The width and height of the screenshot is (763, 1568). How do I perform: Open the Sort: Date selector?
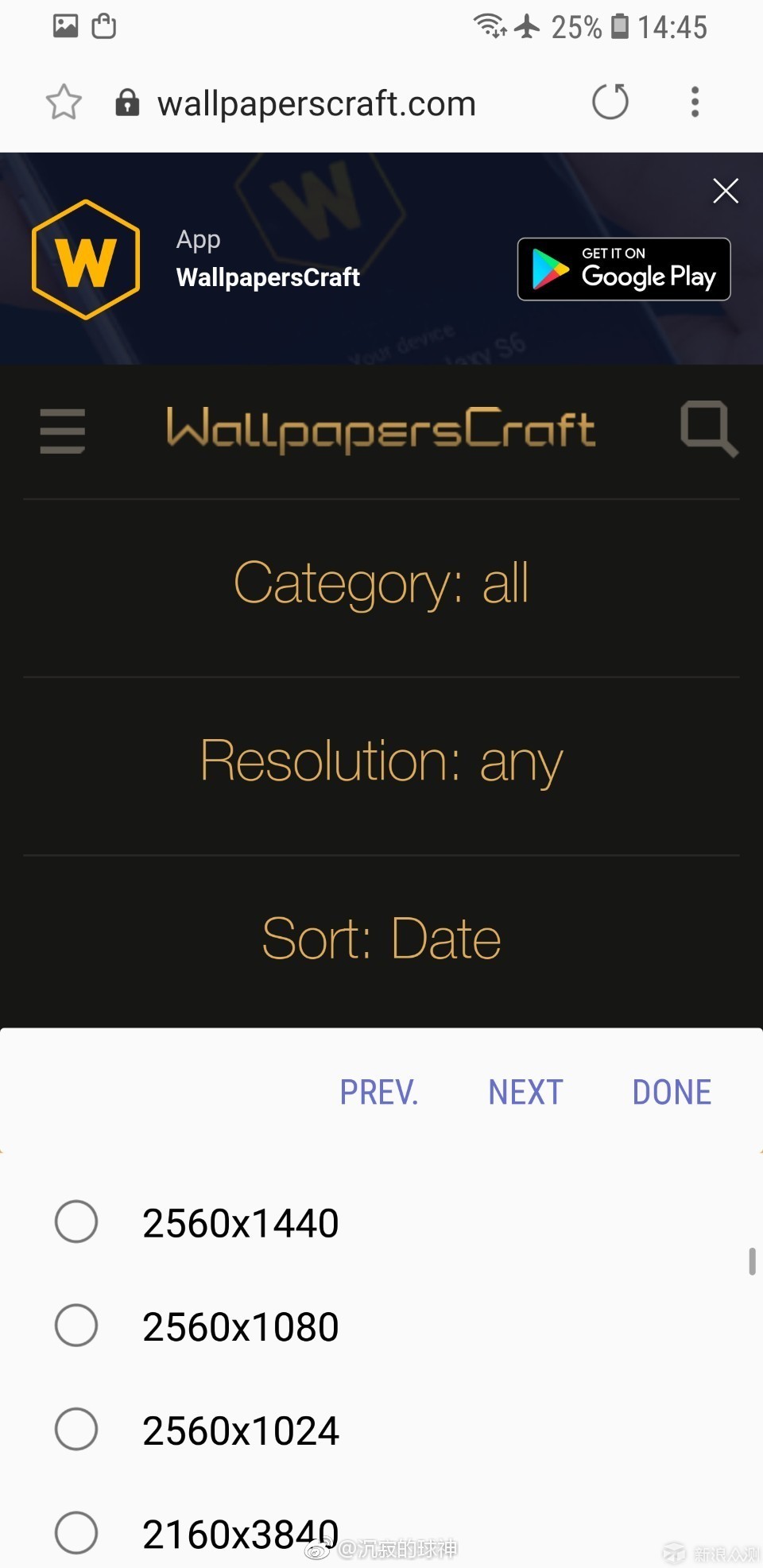tap(381, 939)
